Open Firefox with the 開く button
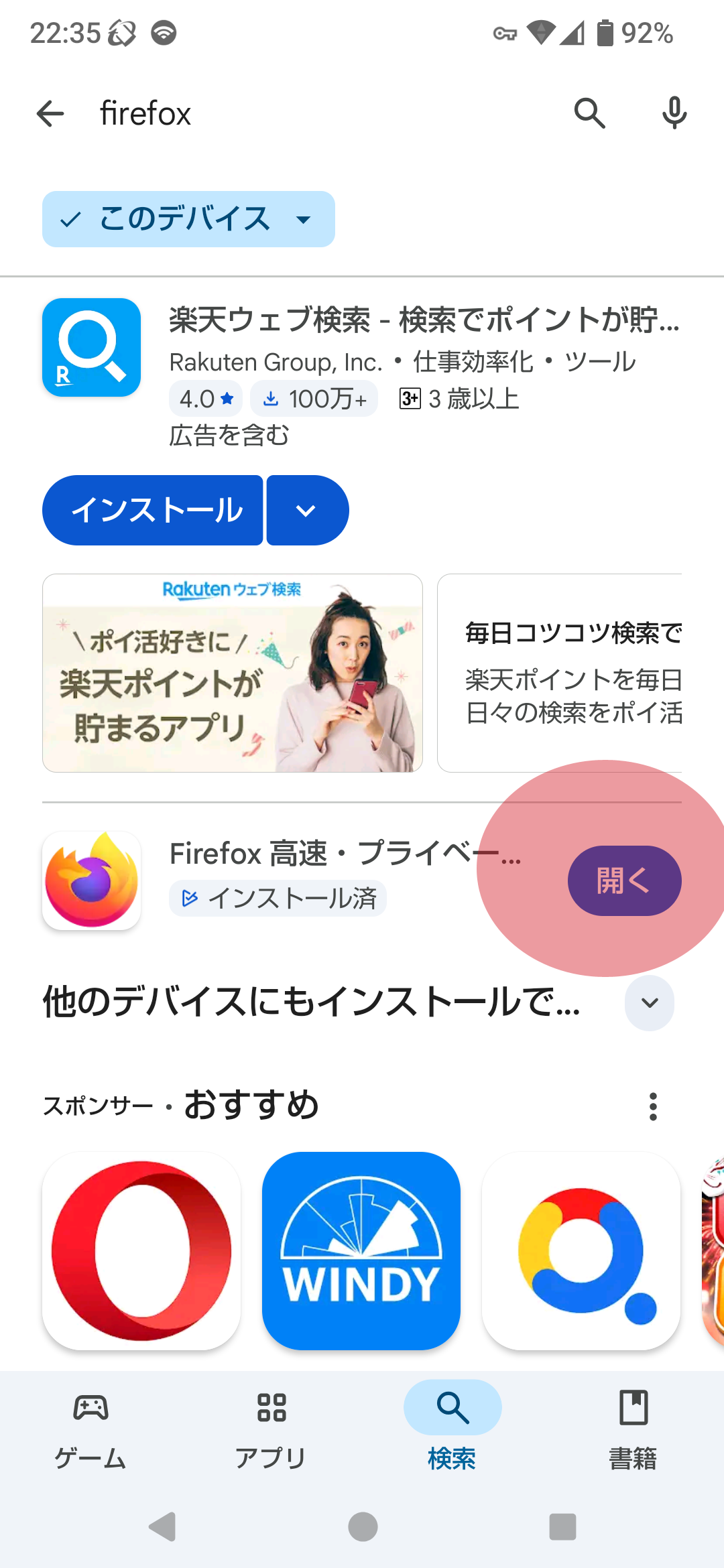The width and height of the screenshot is (724, 1568). 624,880
